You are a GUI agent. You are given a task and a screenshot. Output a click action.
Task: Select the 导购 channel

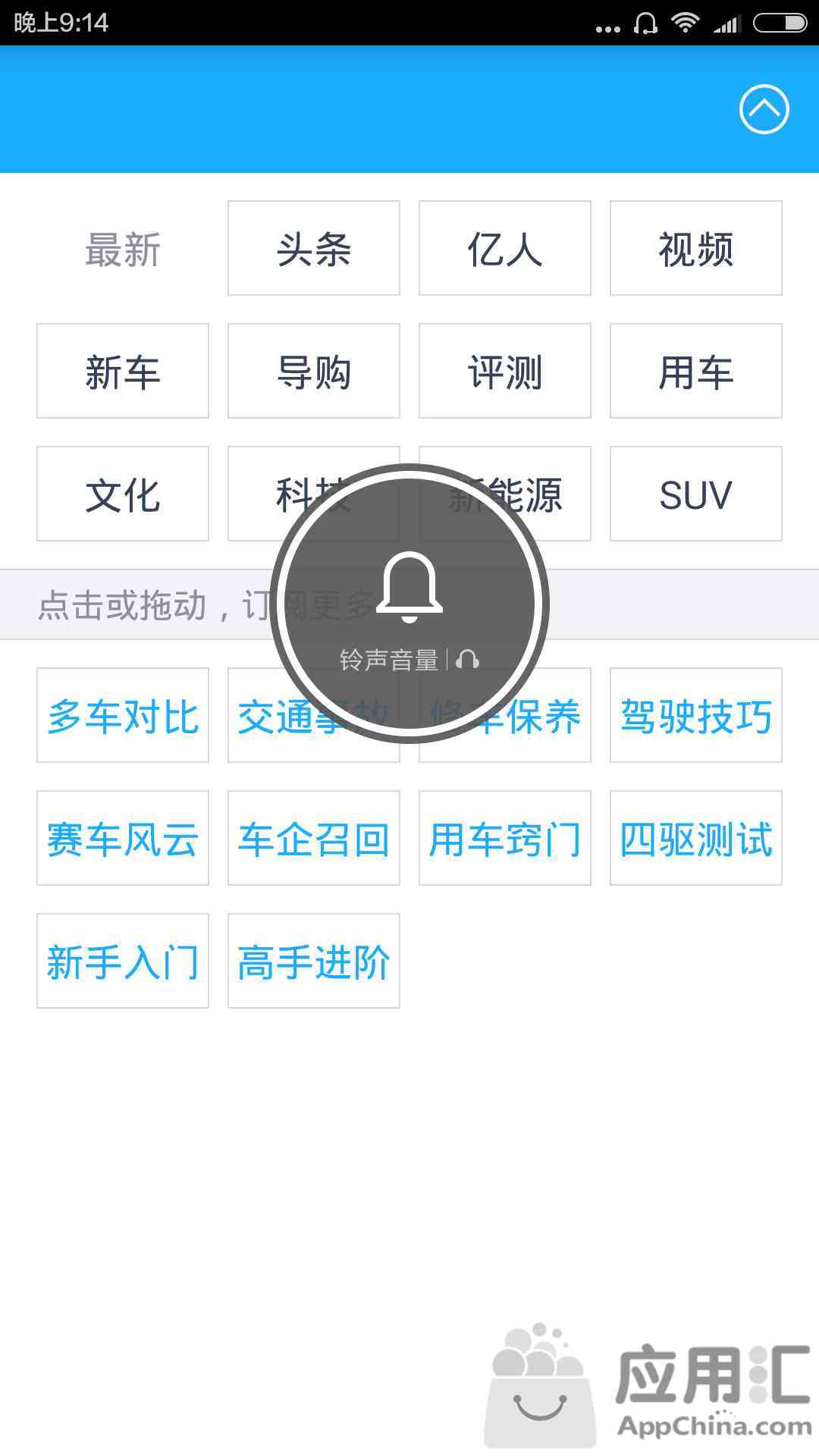[x=314, y=371]
